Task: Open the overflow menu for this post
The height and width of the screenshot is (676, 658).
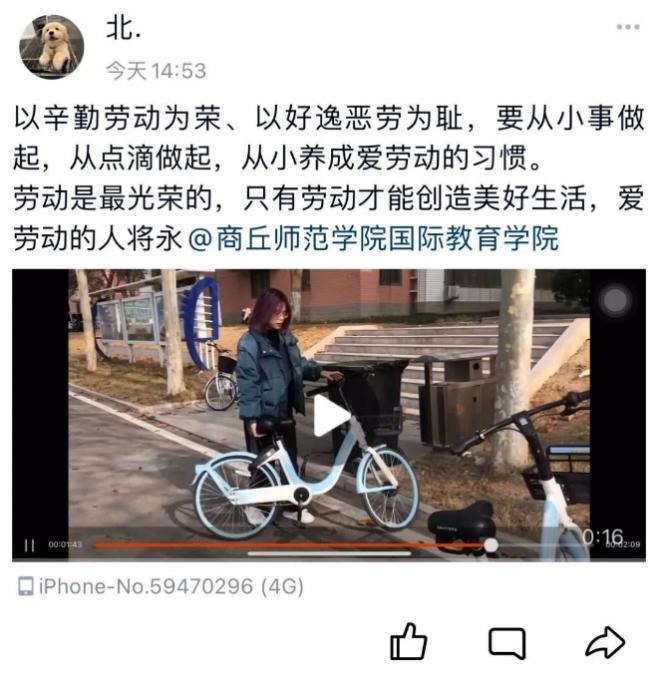Action: [626, 27]
